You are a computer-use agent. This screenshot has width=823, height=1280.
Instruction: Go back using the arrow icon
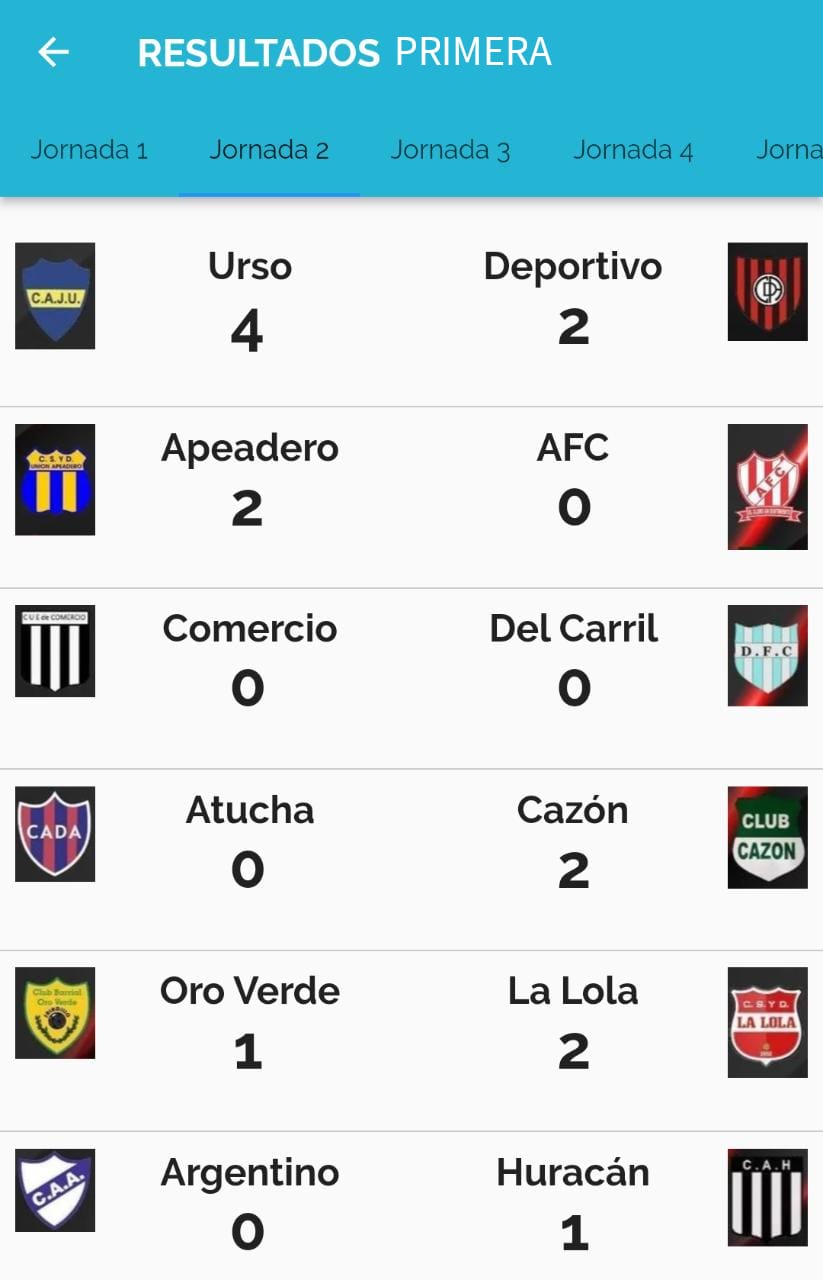53,52
